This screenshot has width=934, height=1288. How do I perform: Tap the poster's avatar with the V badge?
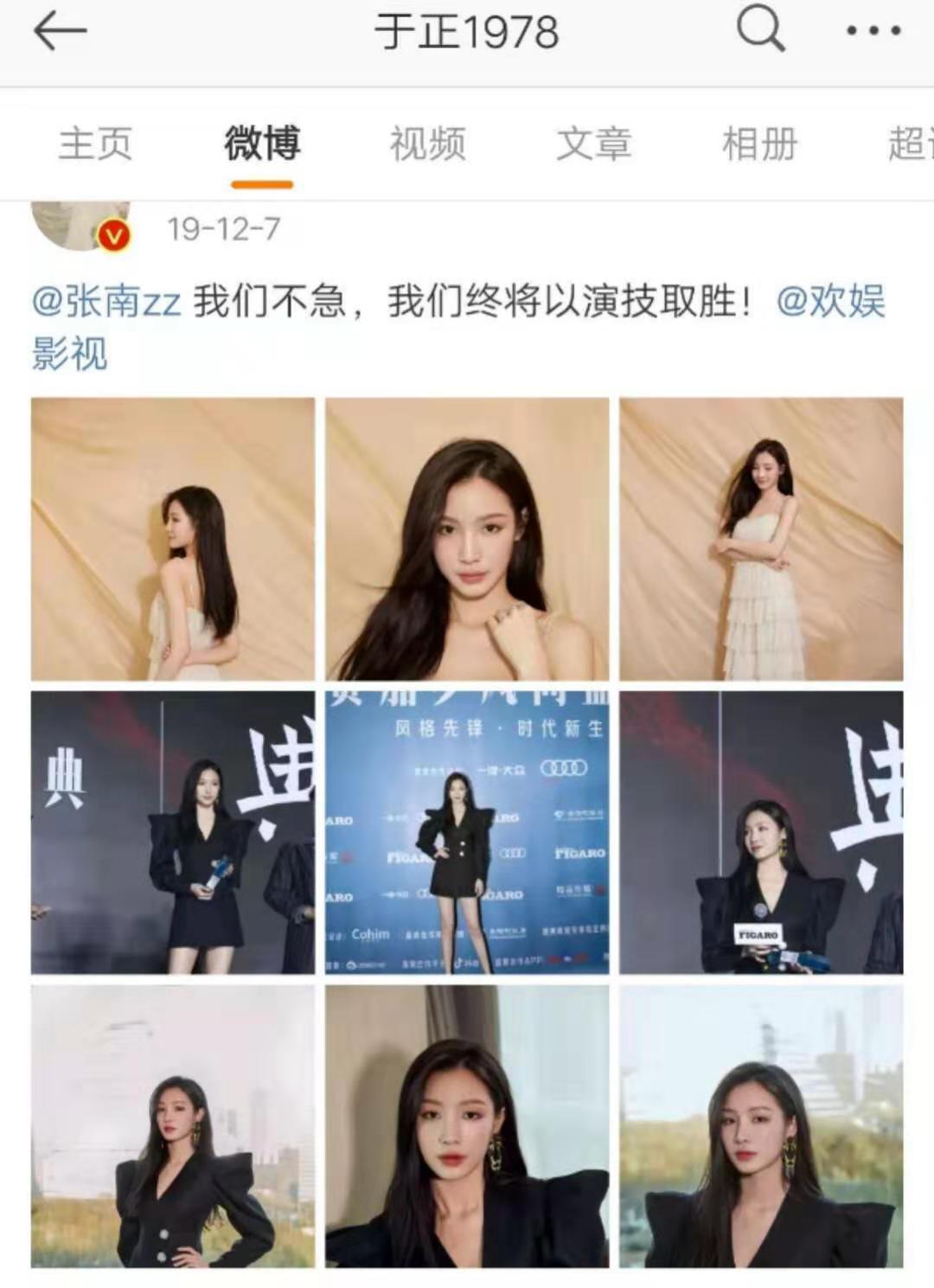tap(80, 224)
